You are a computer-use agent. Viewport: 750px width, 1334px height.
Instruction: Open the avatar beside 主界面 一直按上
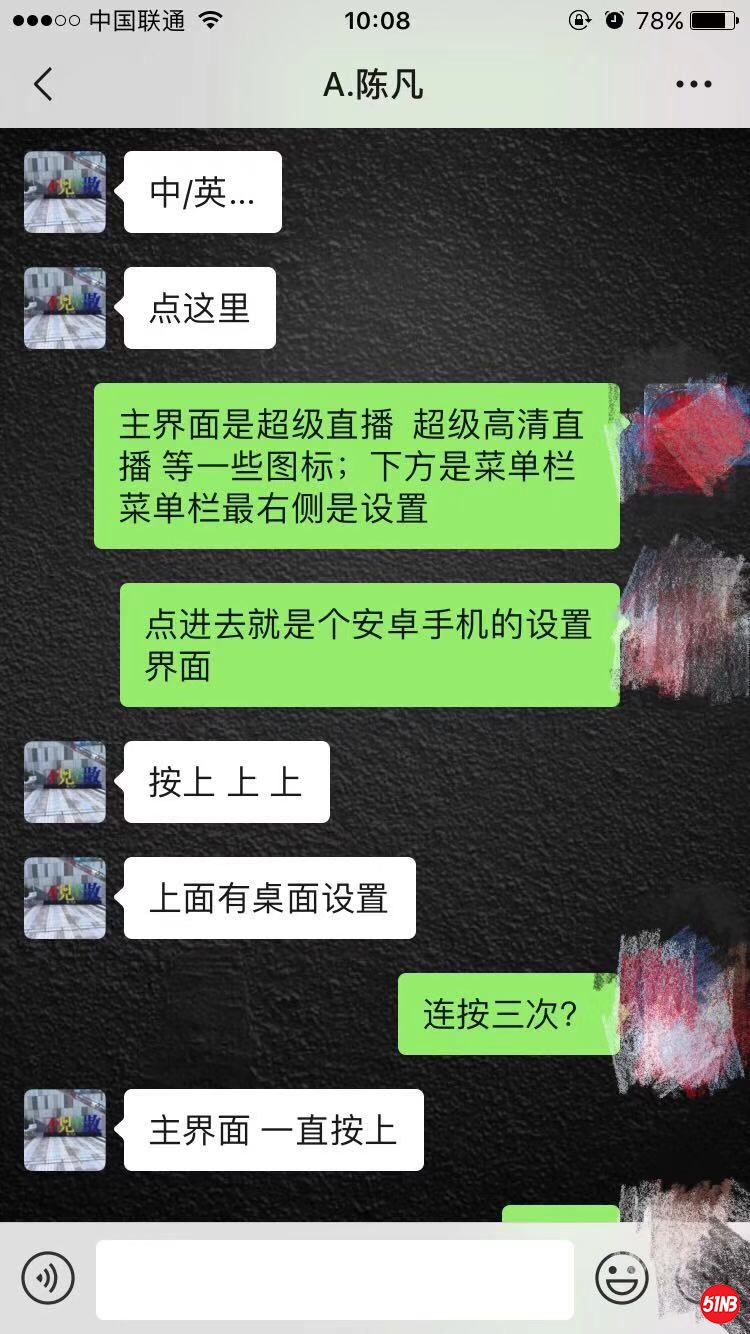(x=65, y=1130)
